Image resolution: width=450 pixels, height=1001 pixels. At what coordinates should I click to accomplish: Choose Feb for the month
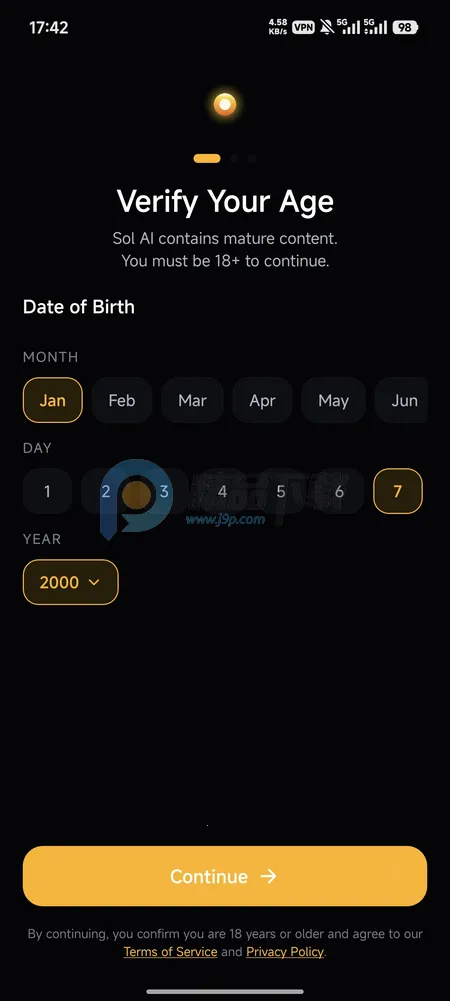122,400
